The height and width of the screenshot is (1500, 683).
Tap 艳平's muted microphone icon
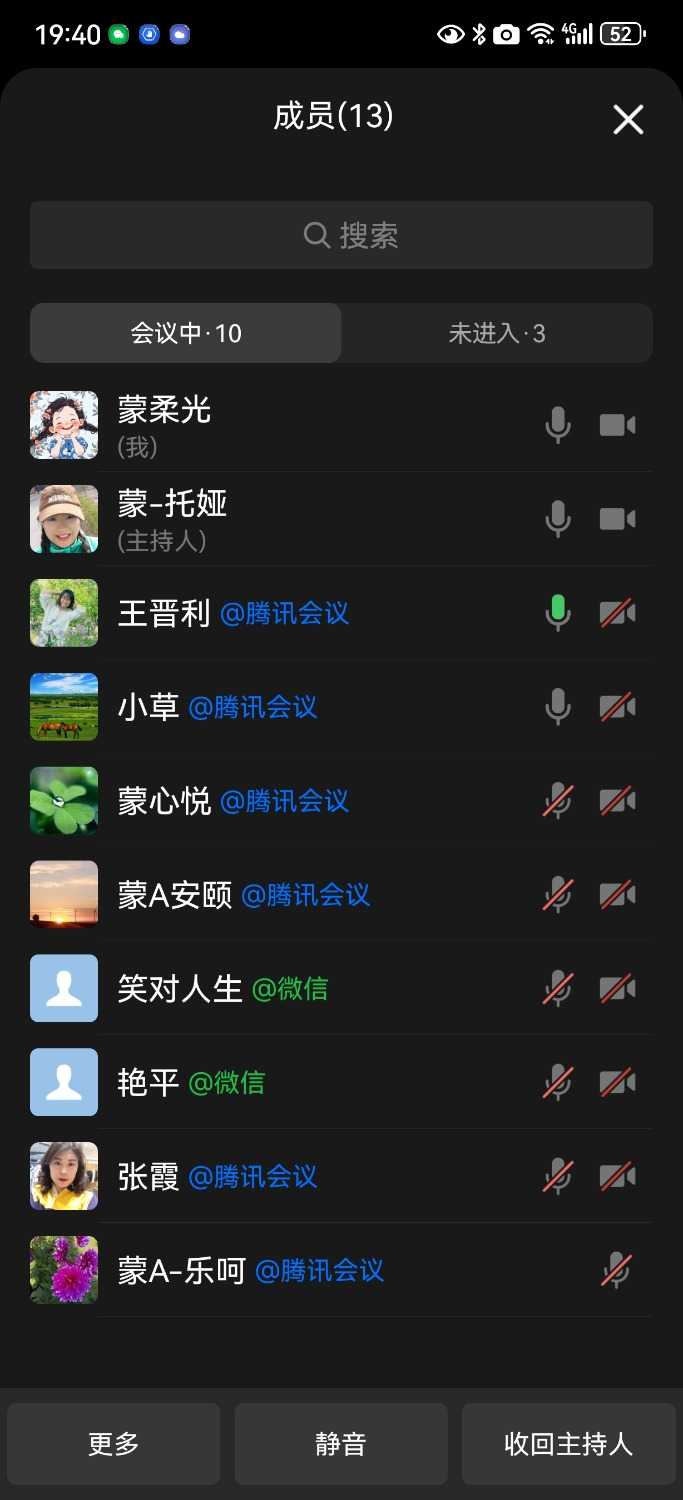[558, 1083]
